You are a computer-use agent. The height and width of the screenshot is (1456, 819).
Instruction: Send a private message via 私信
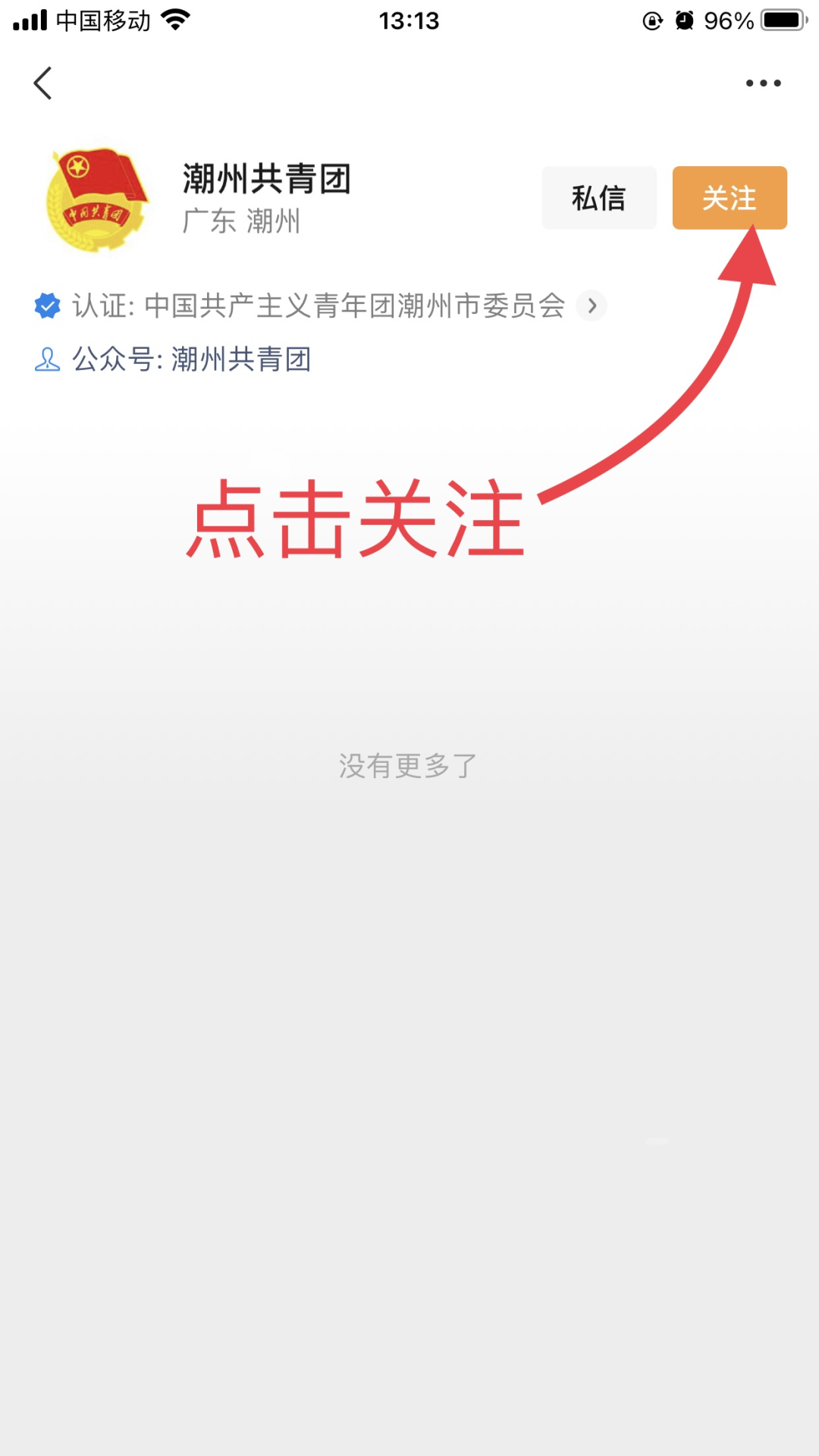click(598, 198)
